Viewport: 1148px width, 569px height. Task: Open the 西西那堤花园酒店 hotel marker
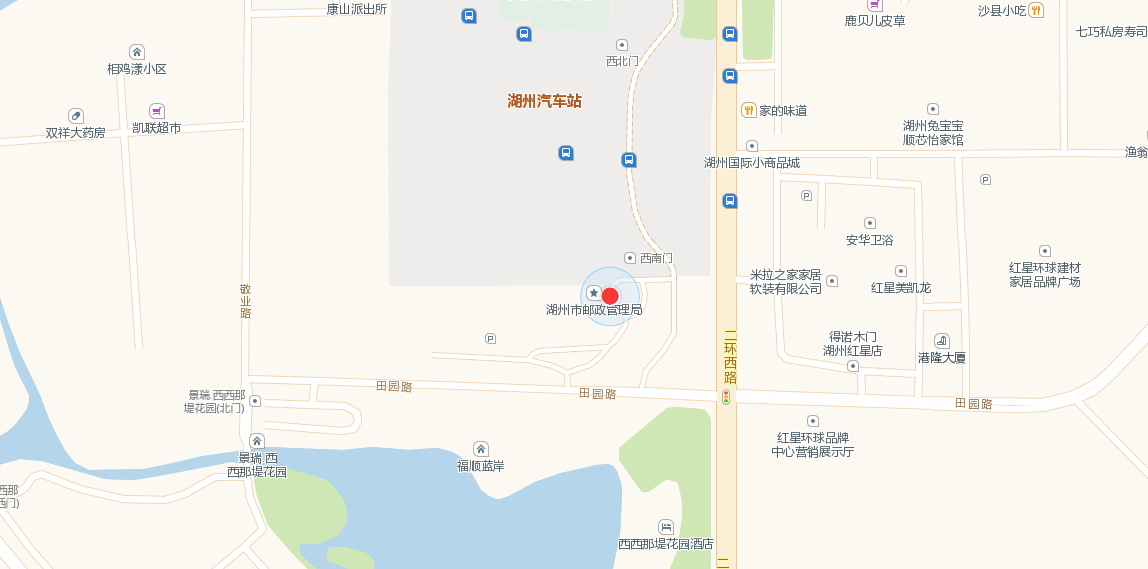666,527
